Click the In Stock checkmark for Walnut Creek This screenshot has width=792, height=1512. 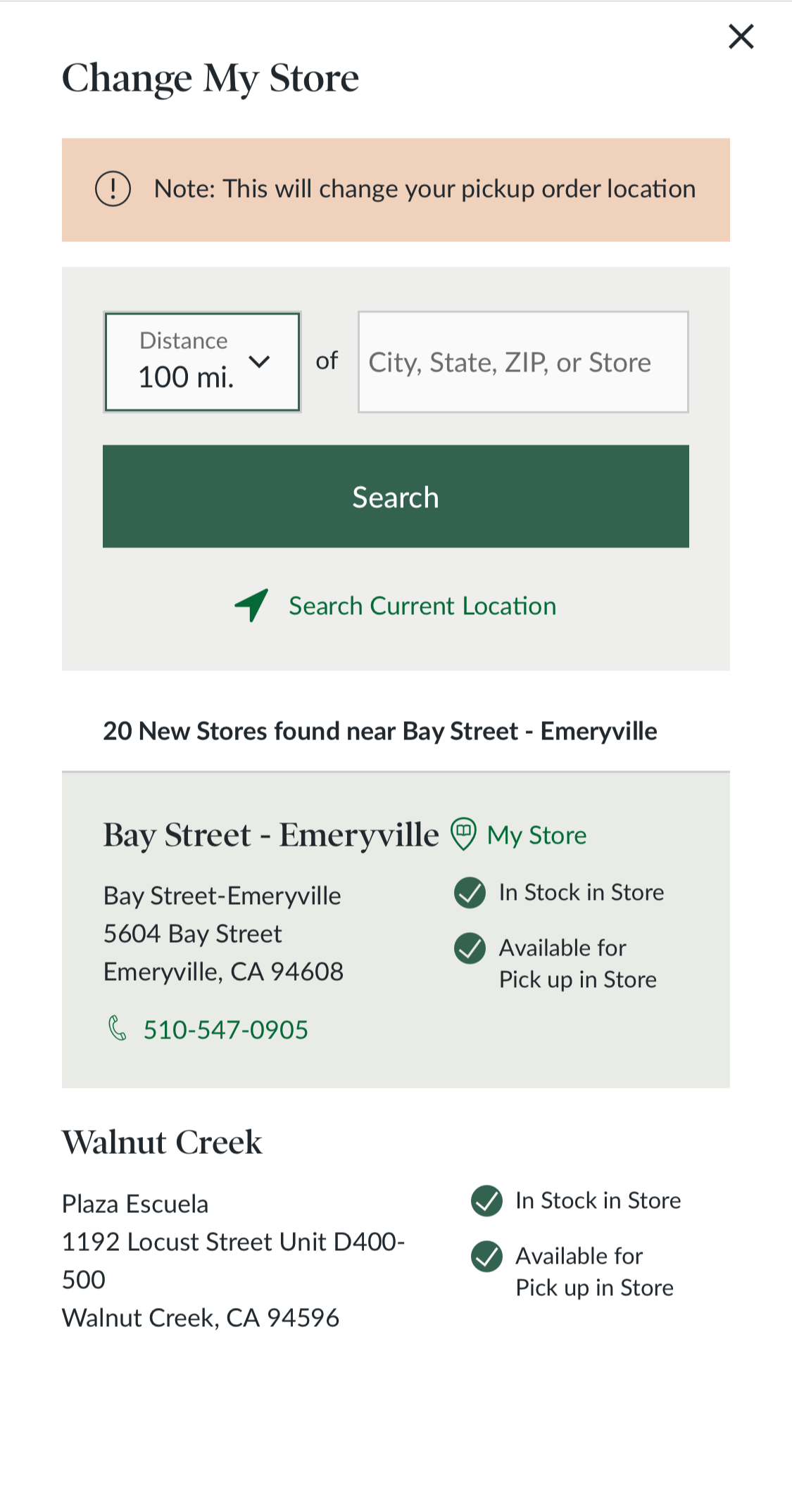tap(487, 1201)
